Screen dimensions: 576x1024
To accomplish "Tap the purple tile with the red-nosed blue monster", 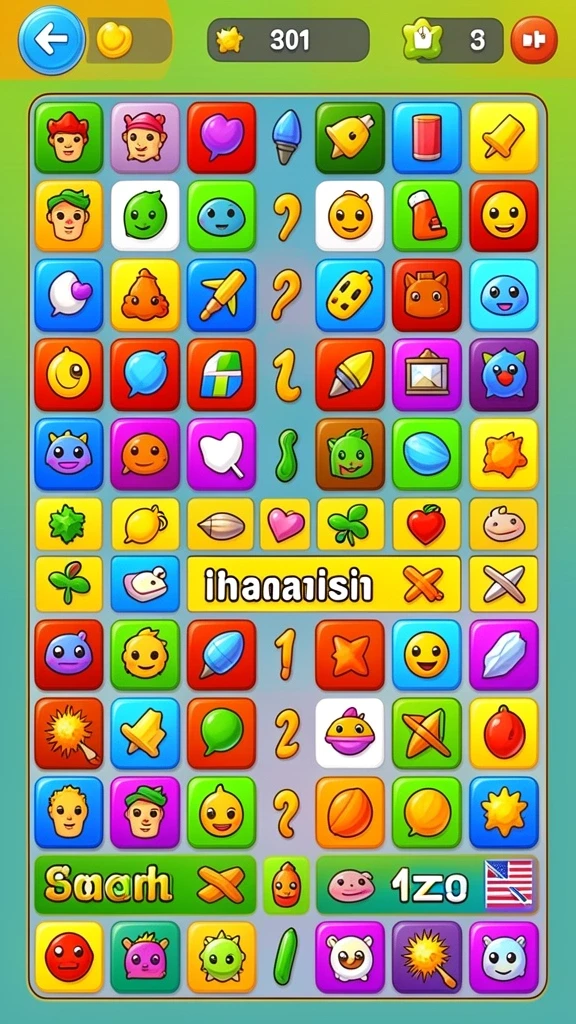I will point(504,374).
